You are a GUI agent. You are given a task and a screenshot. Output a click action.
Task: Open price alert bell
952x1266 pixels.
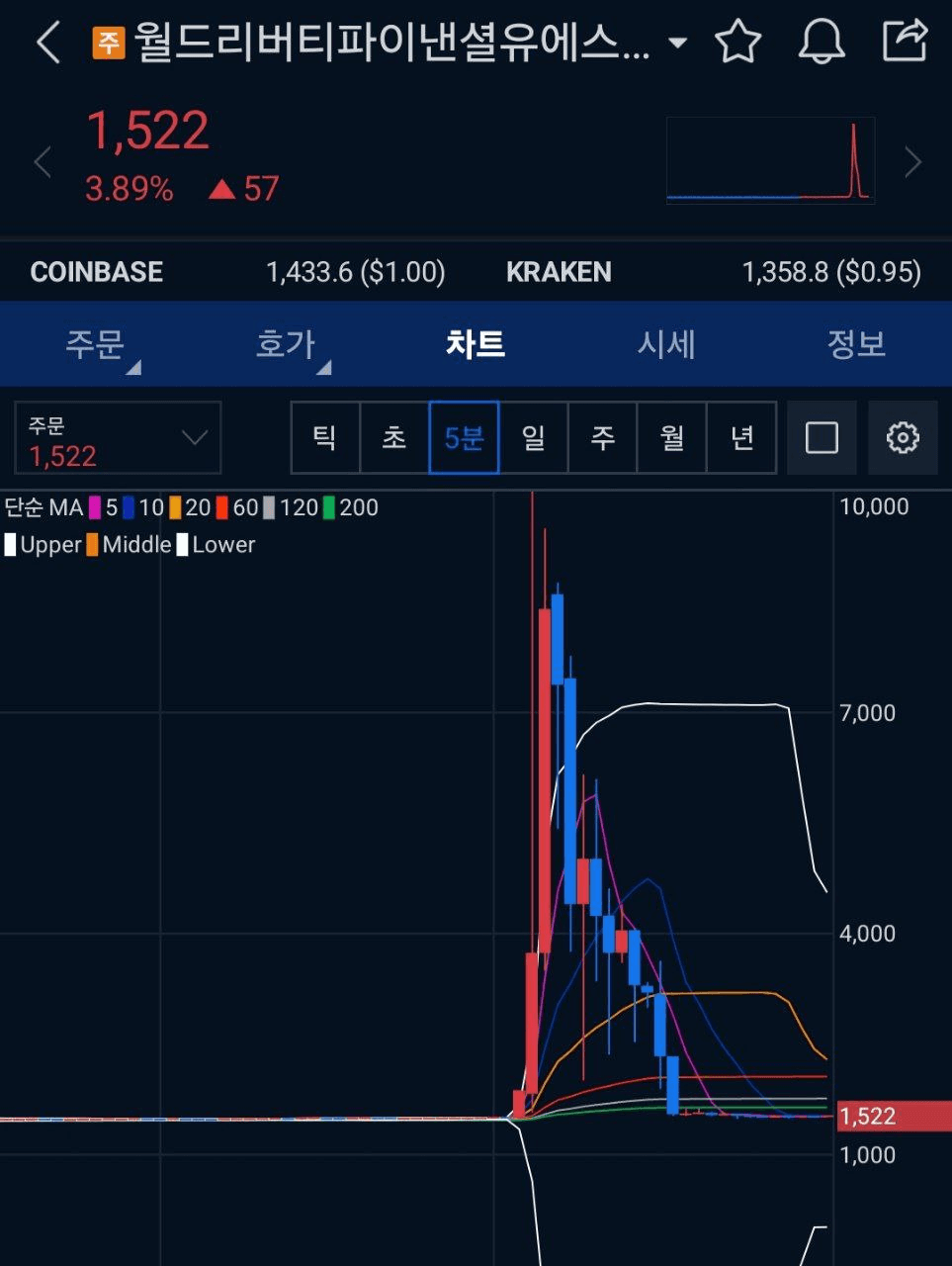pos(822,43)
